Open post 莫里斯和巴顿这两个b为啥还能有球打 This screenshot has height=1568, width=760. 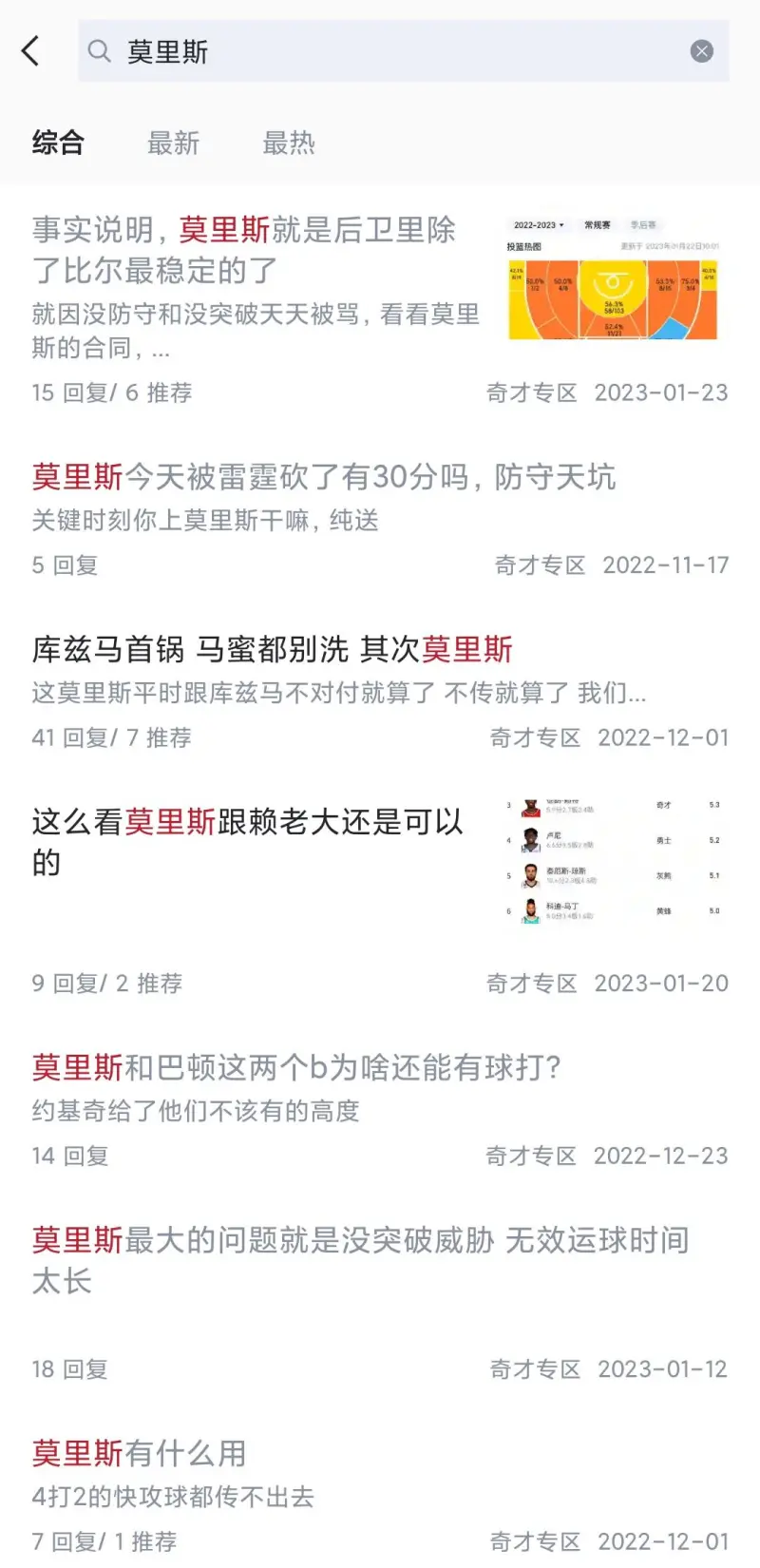pos(296,1068)
